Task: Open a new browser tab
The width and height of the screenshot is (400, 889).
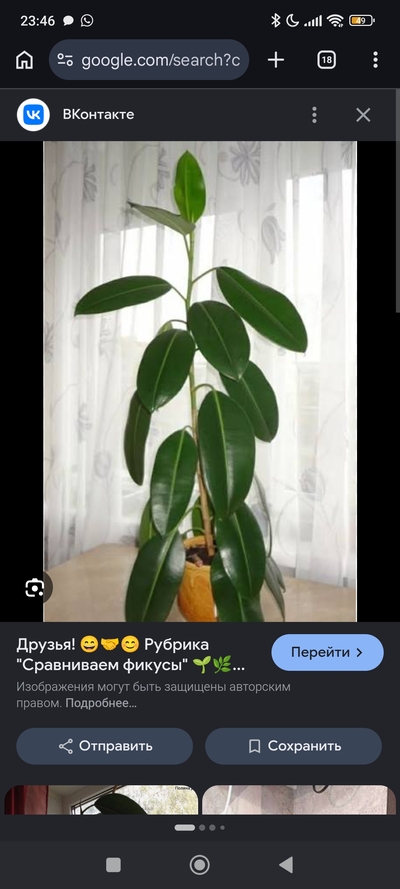Action: click(276, 60)
